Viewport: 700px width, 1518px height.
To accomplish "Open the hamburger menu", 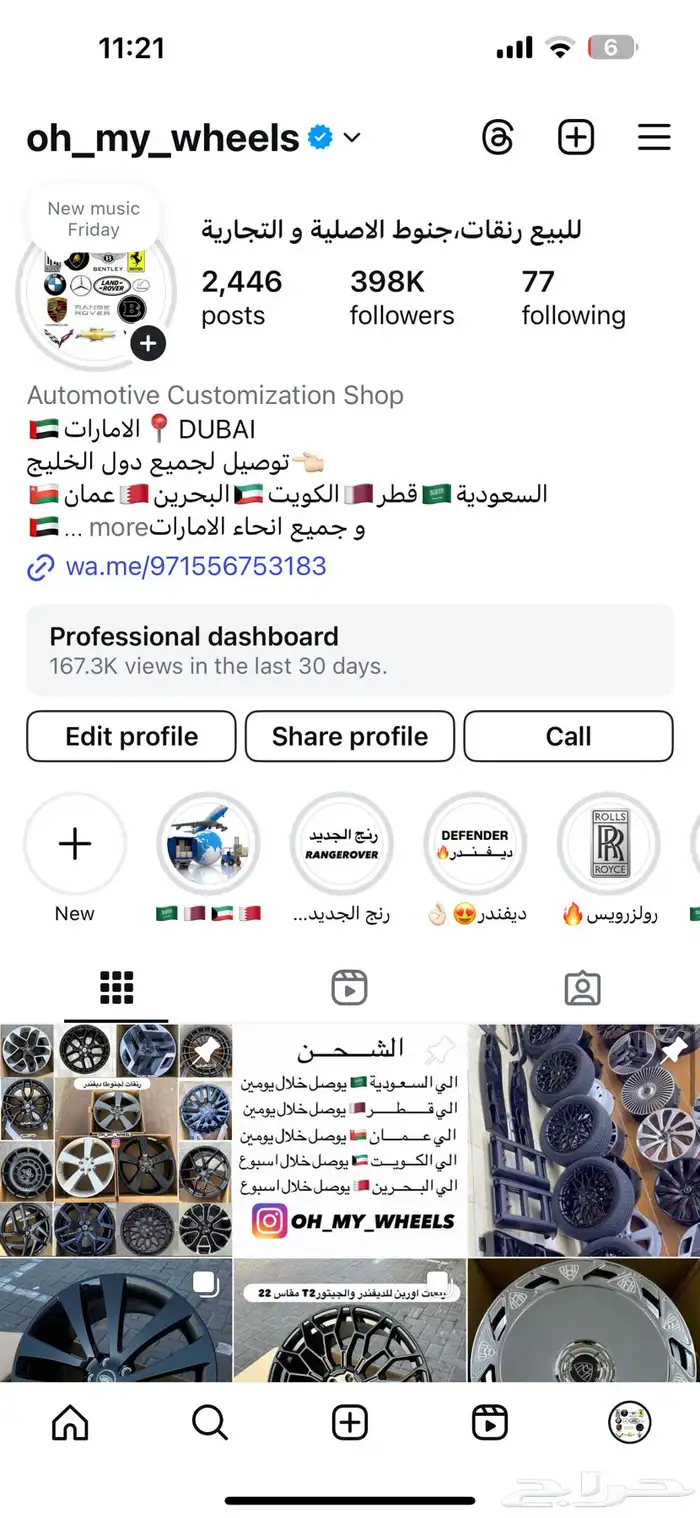I will tap(654, 137).
